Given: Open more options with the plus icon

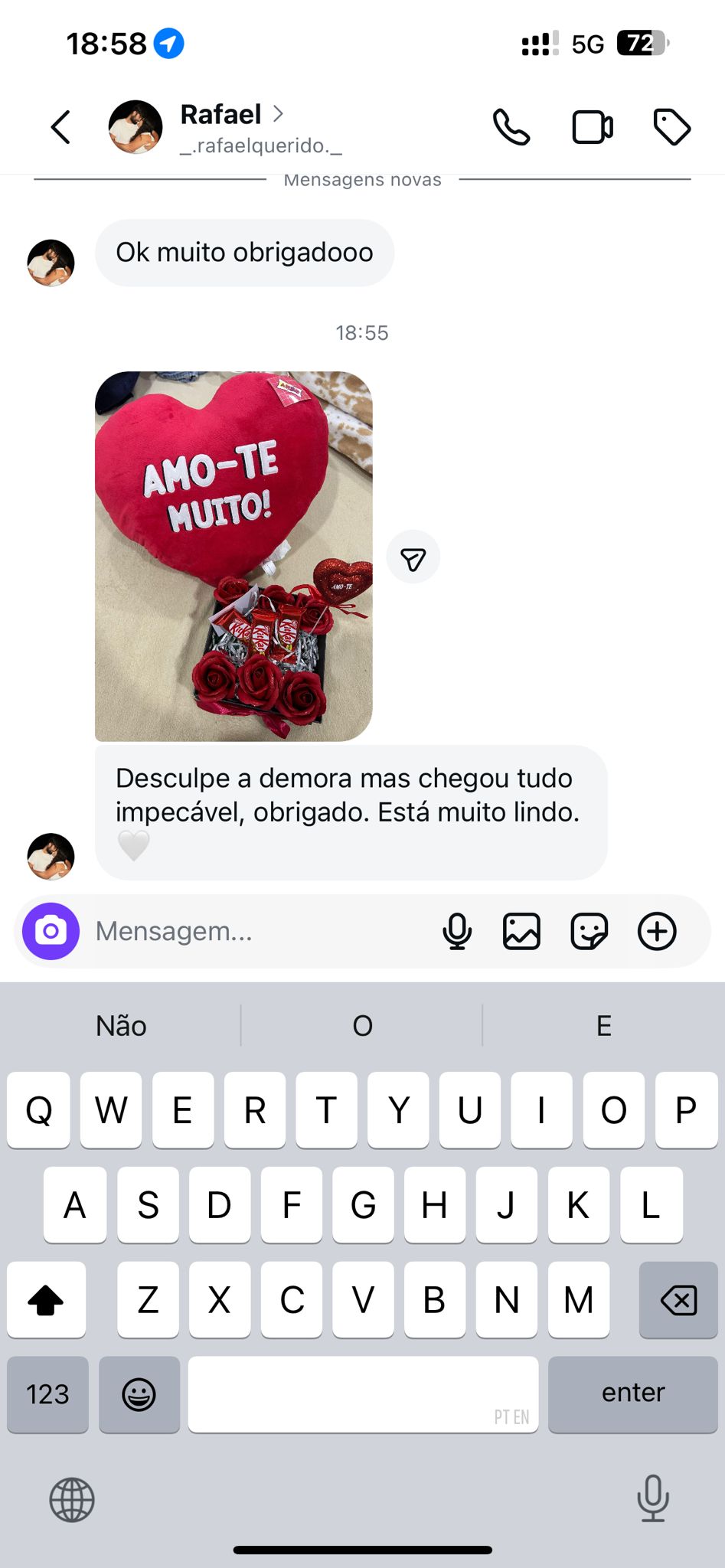Looking at the screenshot, I should pos(657,931).
